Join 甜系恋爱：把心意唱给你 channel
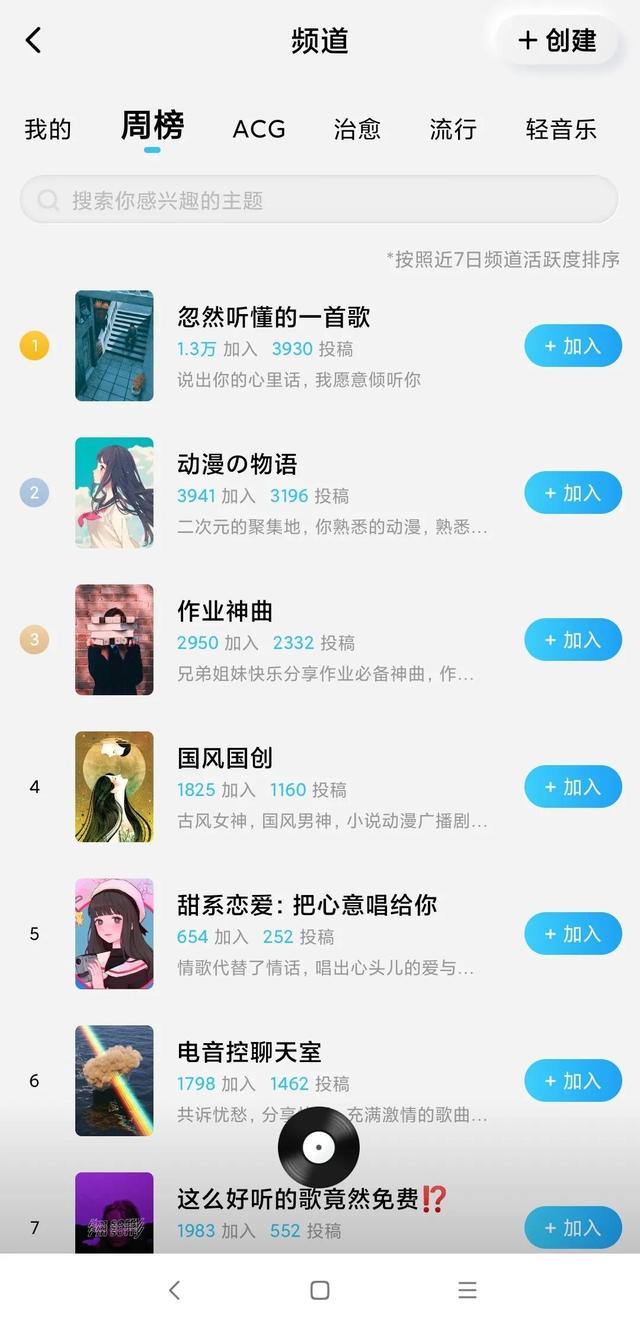This screenshot has height=1330, width=640. [573, 934]
